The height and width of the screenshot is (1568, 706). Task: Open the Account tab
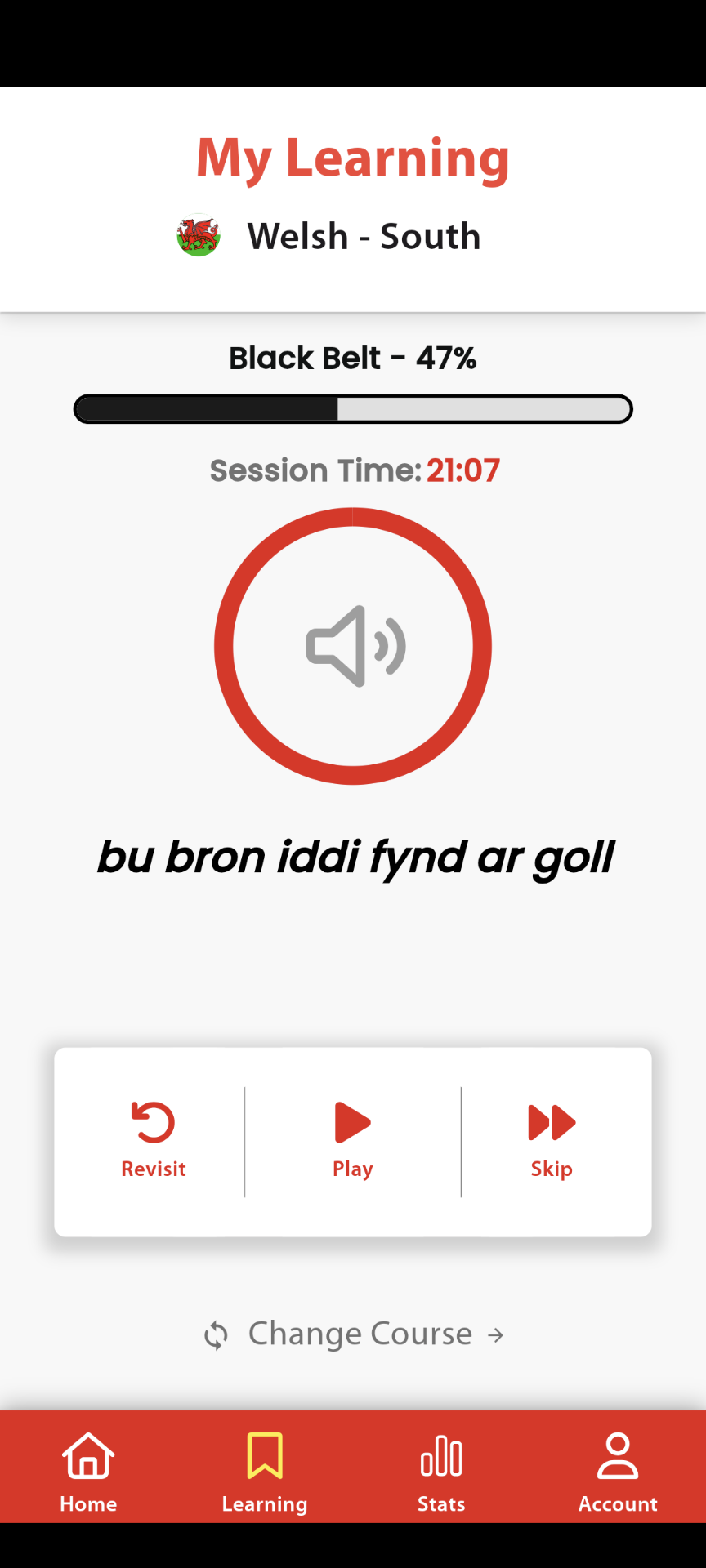coord(618,1470)
